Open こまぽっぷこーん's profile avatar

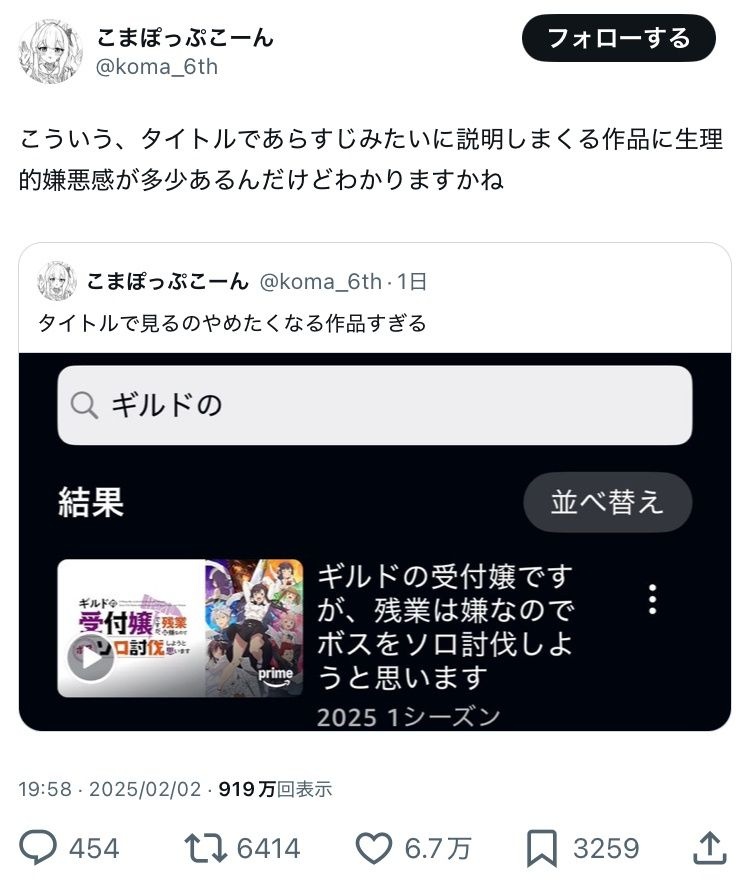point(50,51)
